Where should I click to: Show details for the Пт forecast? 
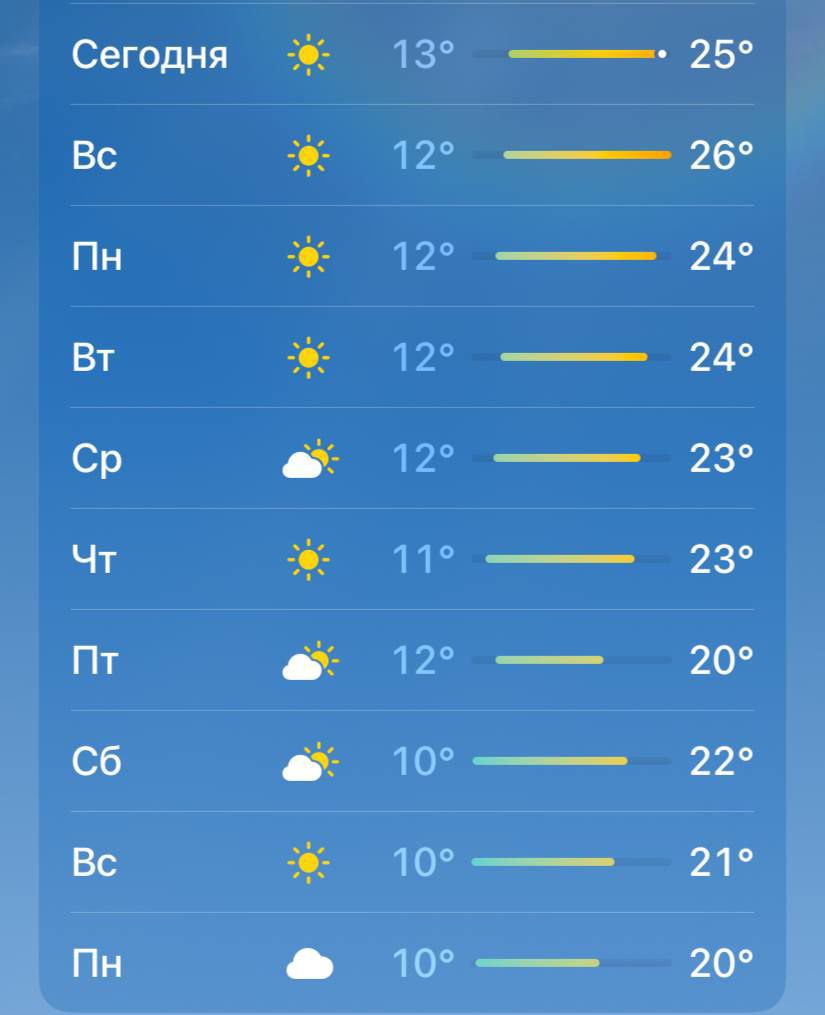point(412,660)
